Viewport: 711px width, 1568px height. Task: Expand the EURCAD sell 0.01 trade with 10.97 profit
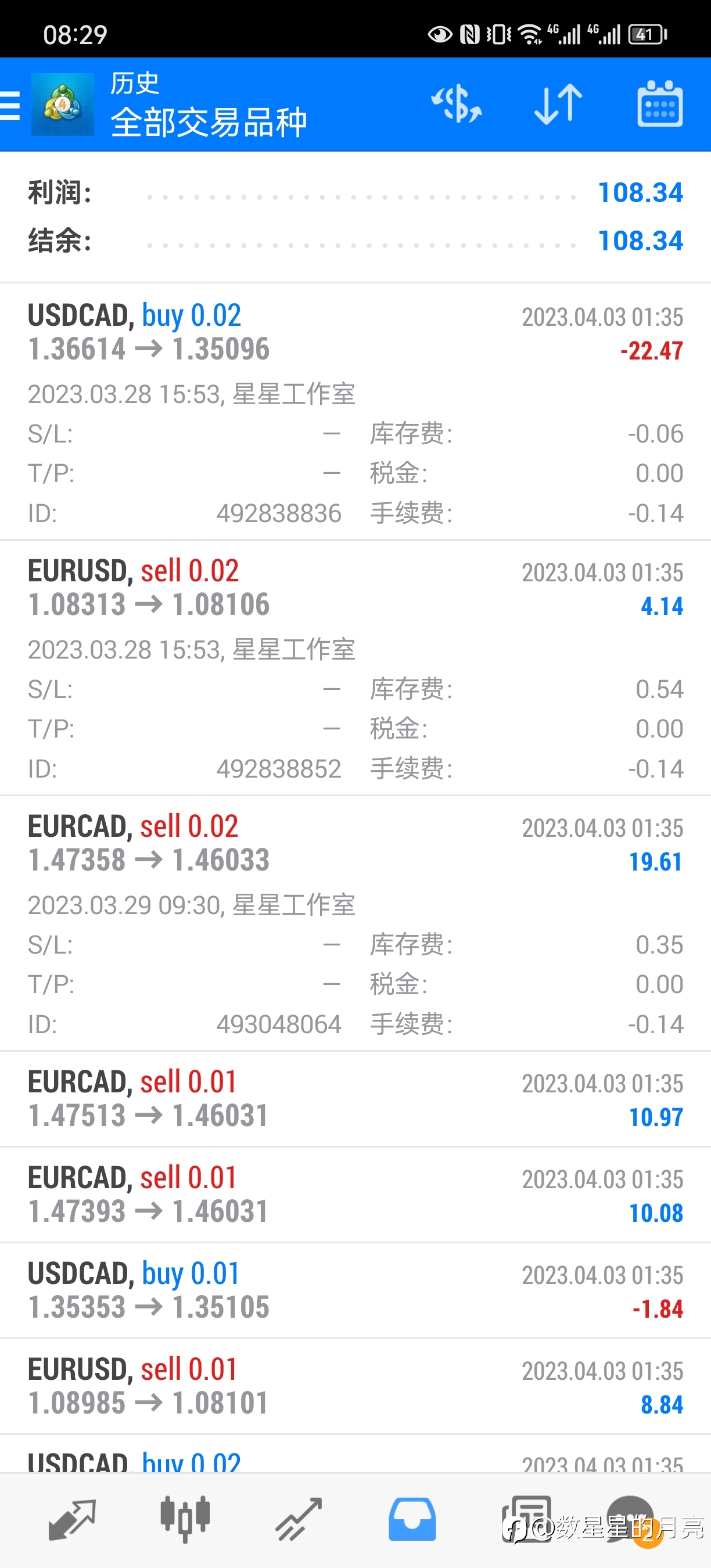click(355, 1099)
